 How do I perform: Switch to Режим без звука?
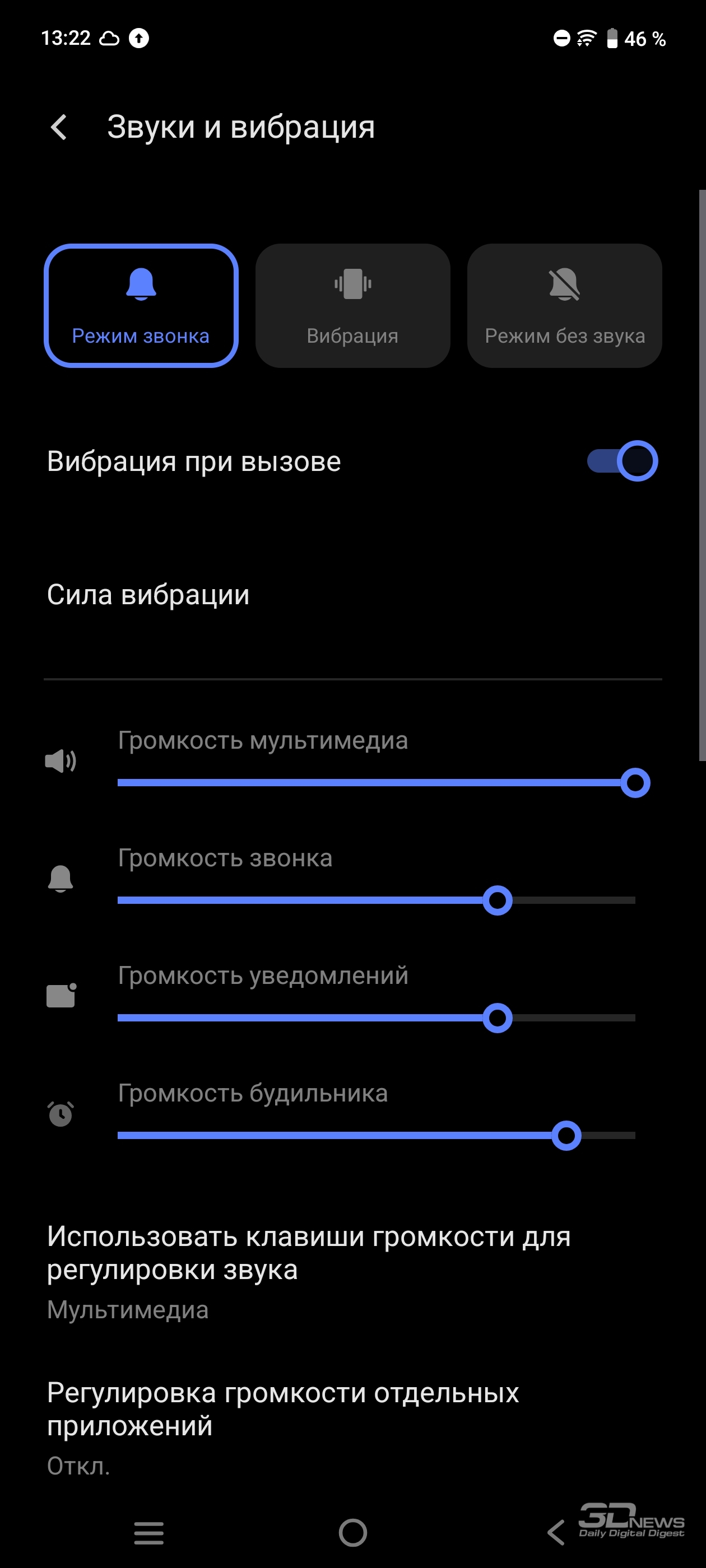point(565,306)
